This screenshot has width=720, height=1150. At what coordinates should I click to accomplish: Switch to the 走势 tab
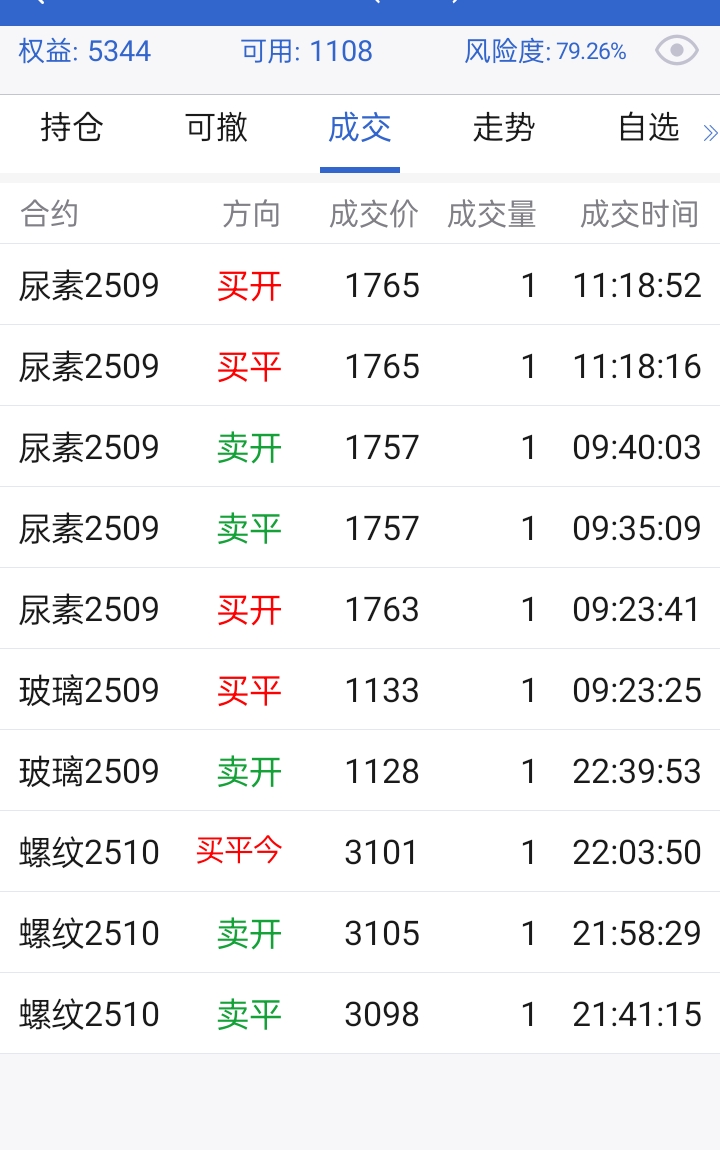pos(504,128)
